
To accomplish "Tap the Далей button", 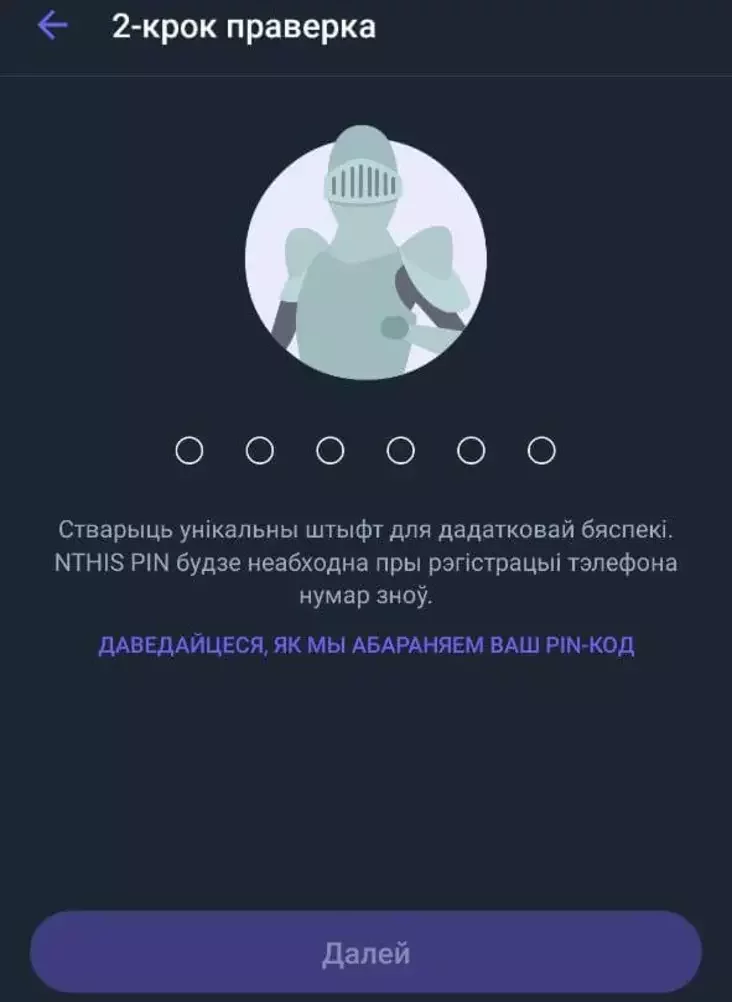I will tap(366, 953).
